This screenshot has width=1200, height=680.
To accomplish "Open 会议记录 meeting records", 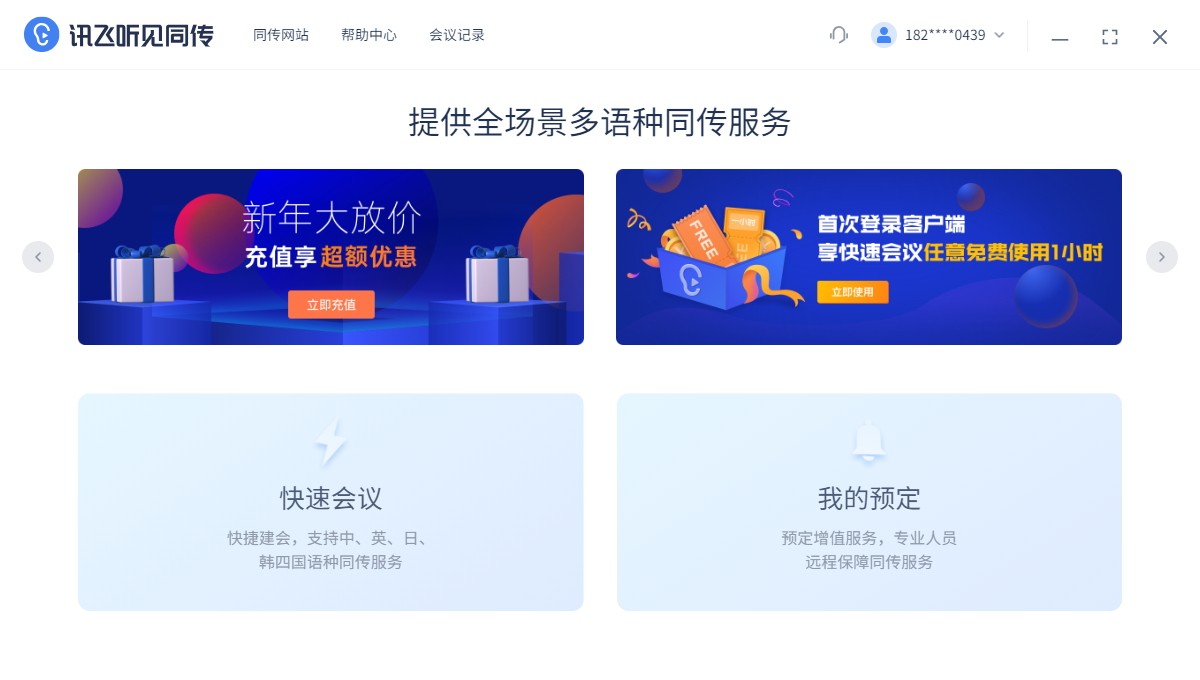I will tap(457, 35).
